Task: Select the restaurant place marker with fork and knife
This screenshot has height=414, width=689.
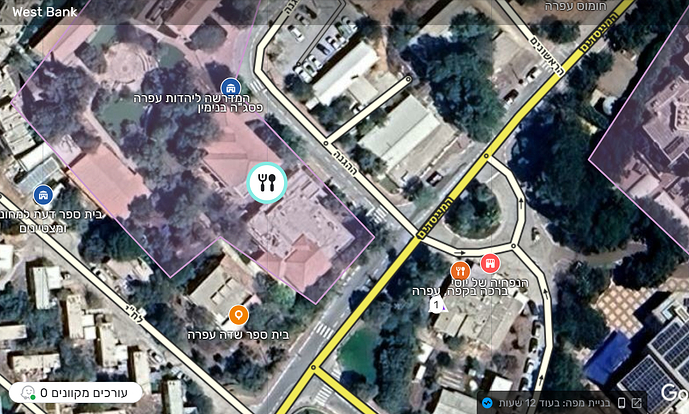Action: point(267,182)
